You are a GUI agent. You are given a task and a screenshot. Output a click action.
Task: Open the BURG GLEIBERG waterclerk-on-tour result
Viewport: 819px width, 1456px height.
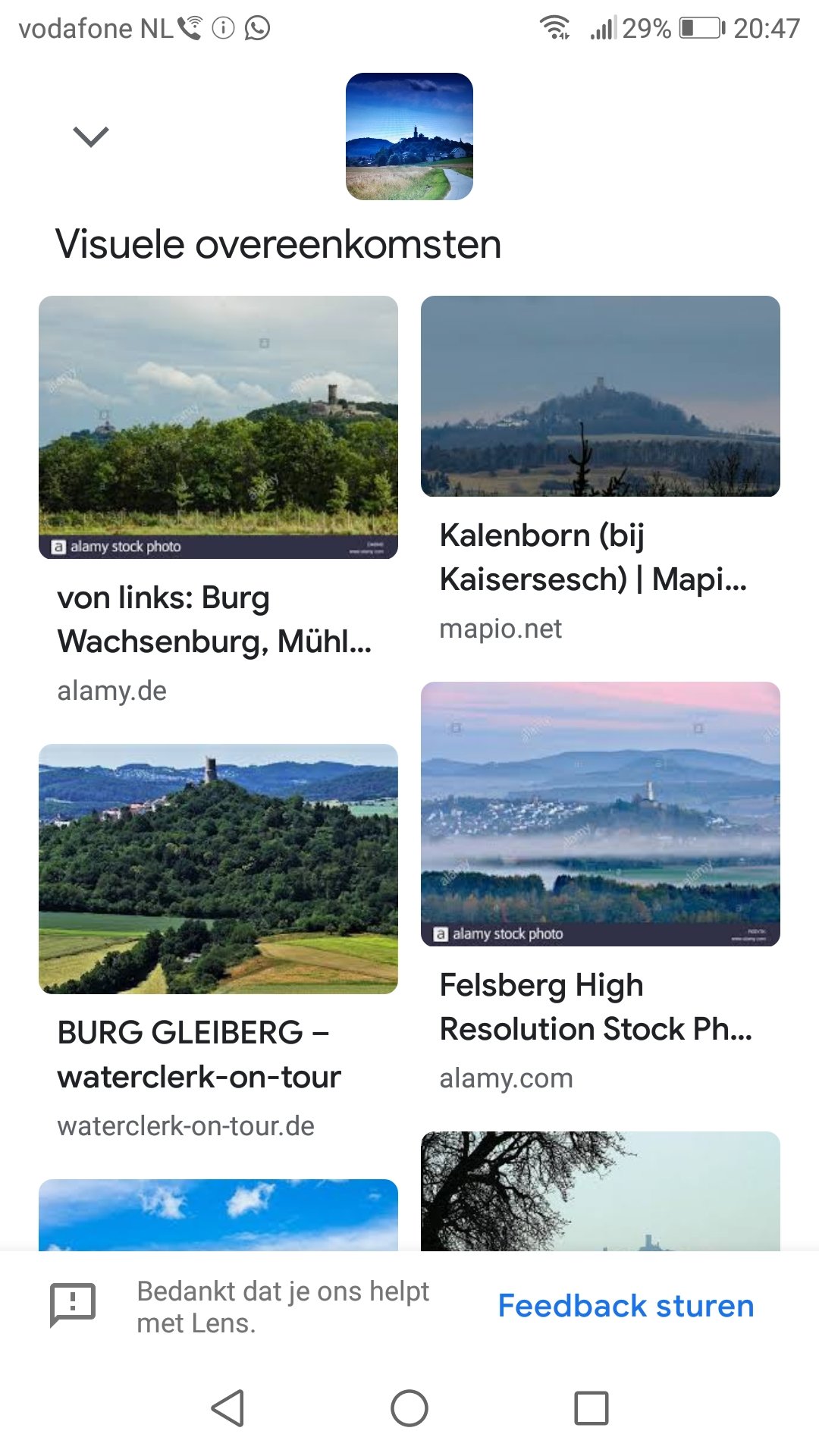(218, 869)
